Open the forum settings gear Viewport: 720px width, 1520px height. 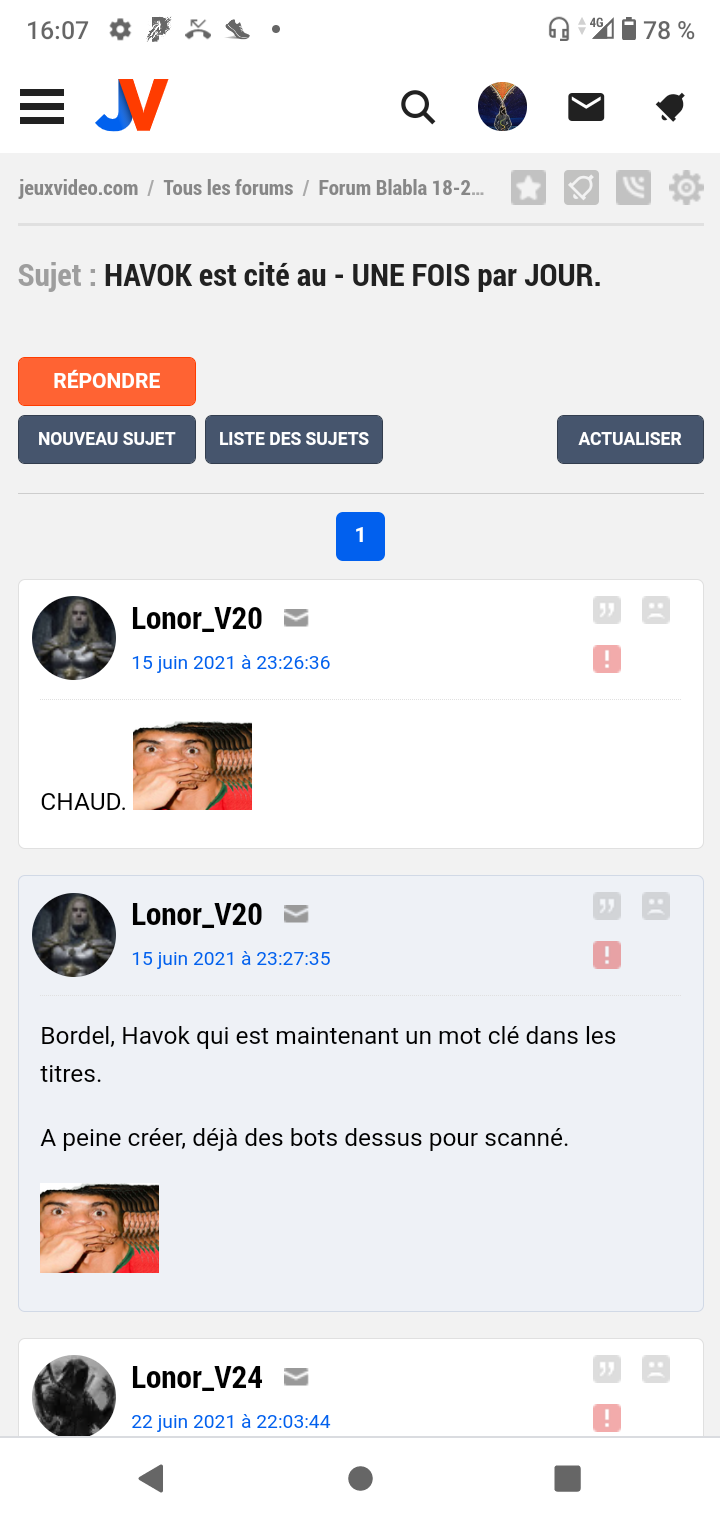click(x=686, y=188)
